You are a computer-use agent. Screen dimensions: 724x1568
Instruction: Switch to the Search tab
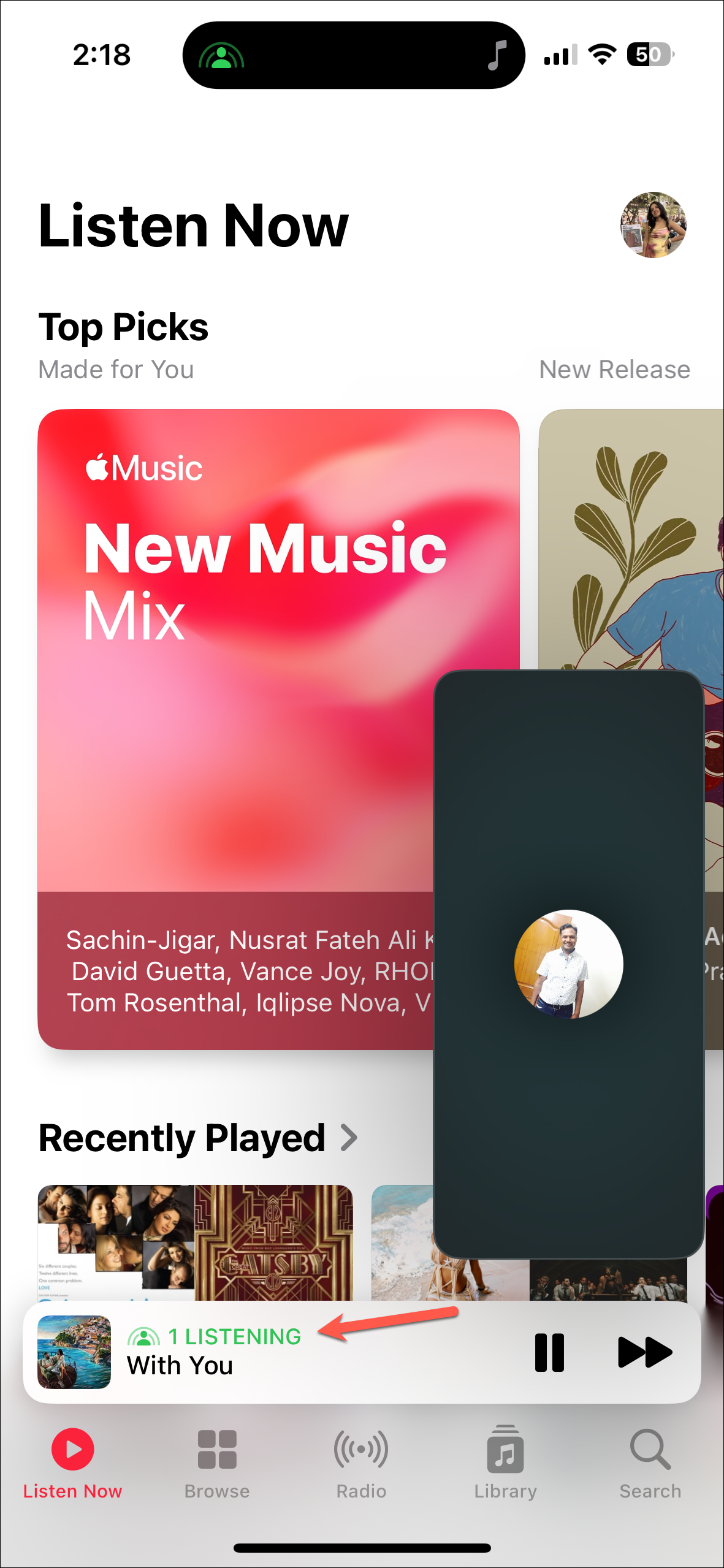(650, 1463)
